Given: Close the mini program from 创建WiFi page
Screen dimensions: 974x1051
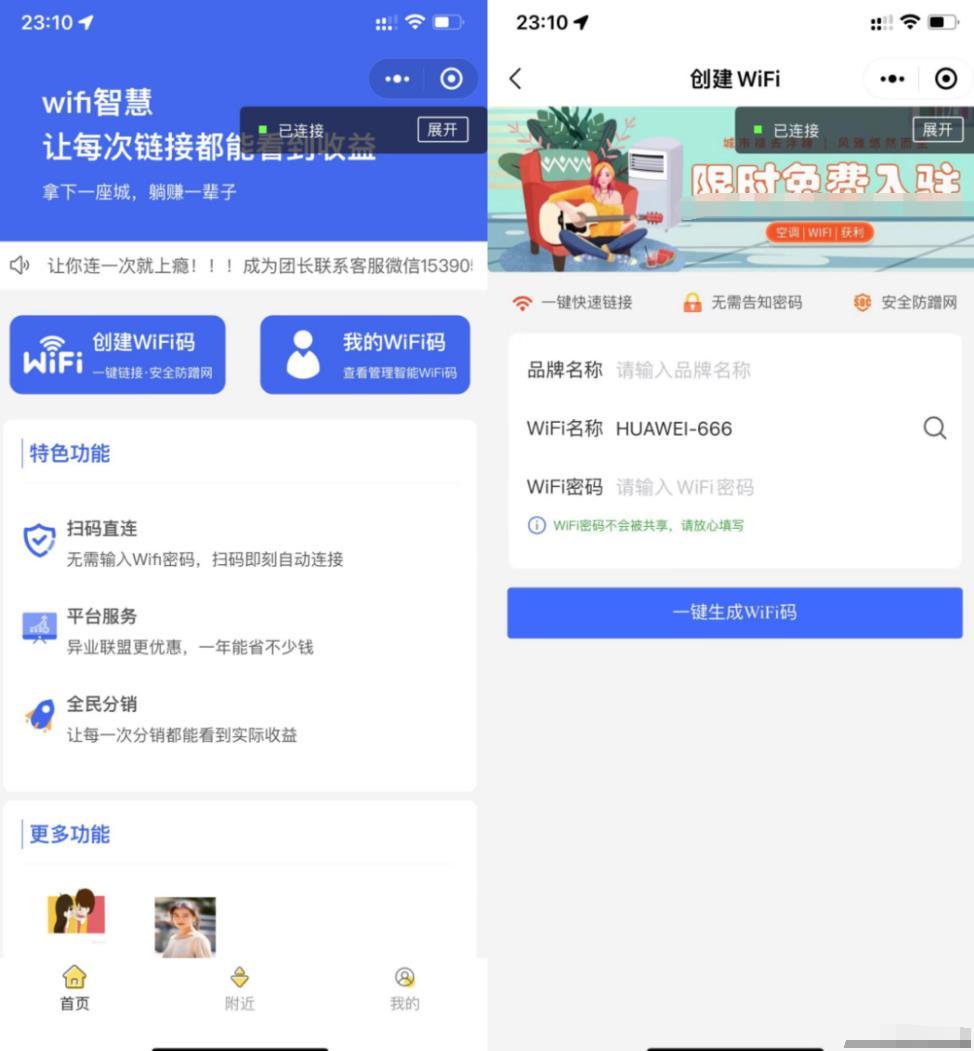Looking at the screenshot, I should (945, 79).
